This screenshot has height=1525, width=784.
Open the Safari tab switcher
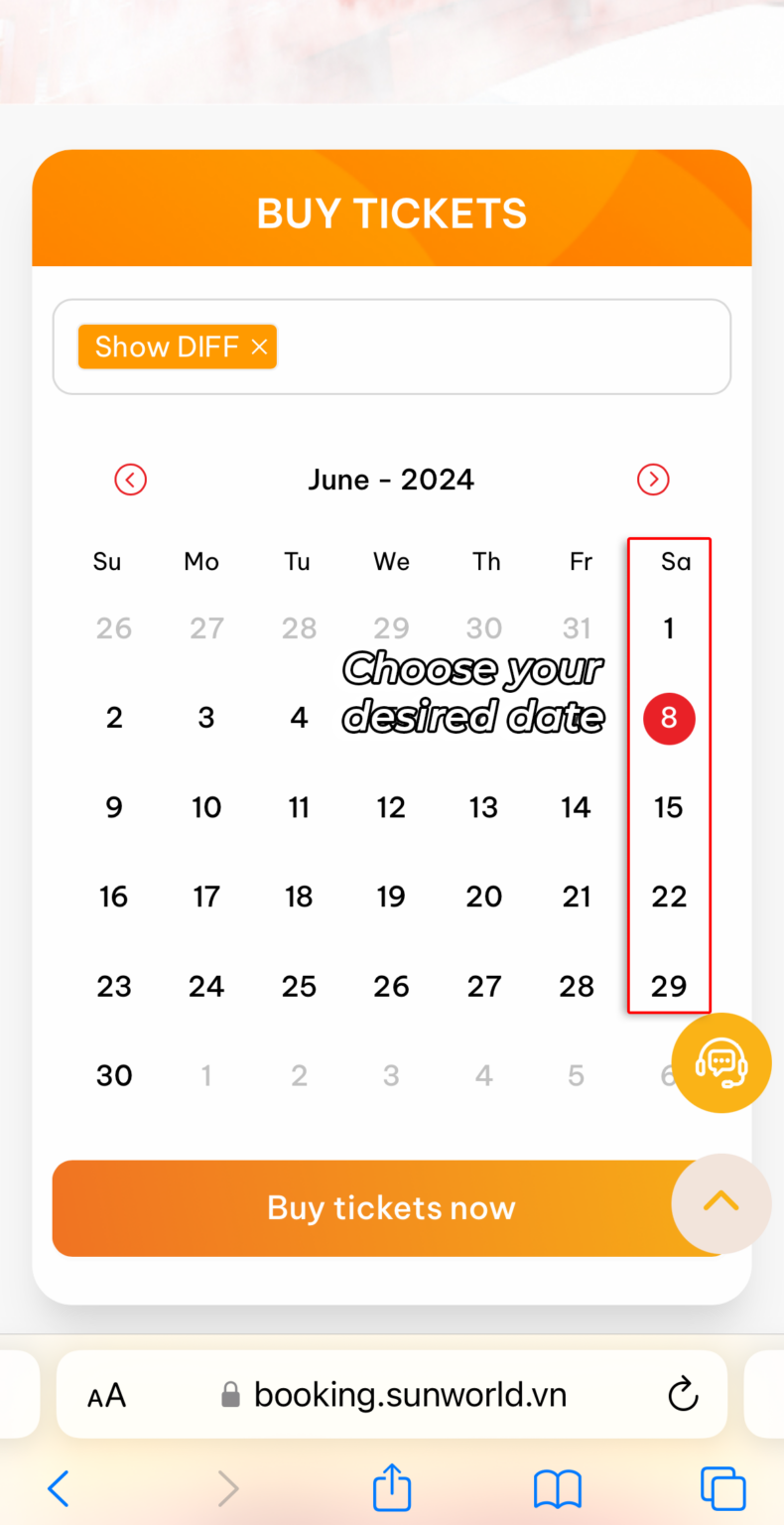pyautogui.click(x=722, y=1488)
